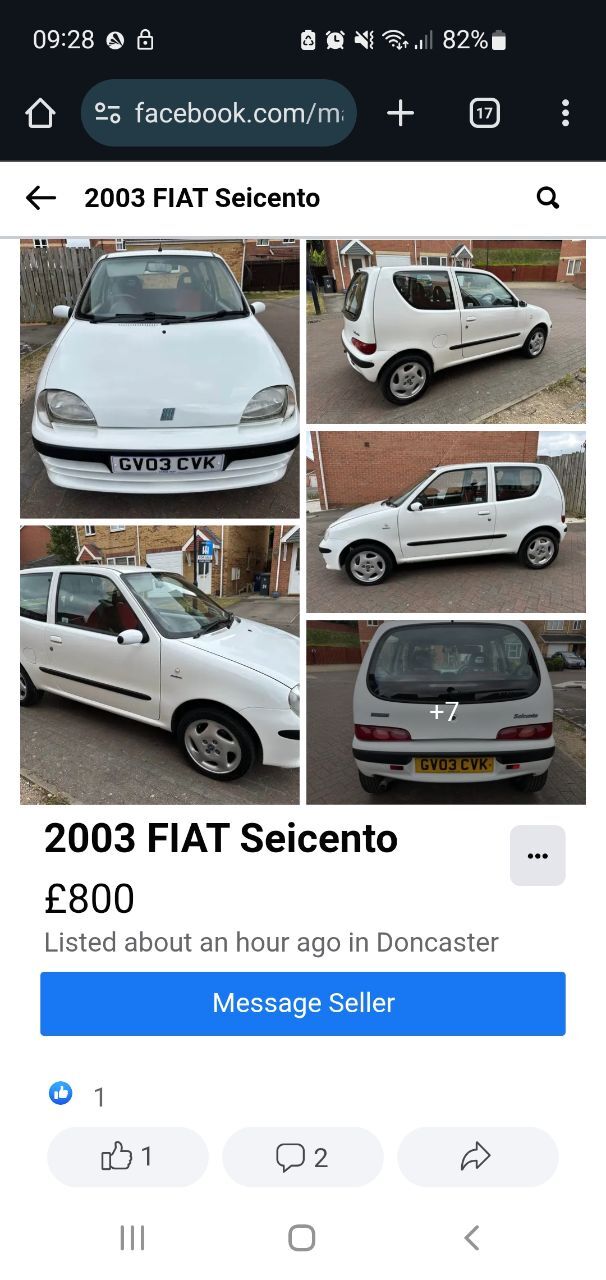View the +7 more photos tile
This screenshot has height=1280, width=606.
click(x=446, y=712)
